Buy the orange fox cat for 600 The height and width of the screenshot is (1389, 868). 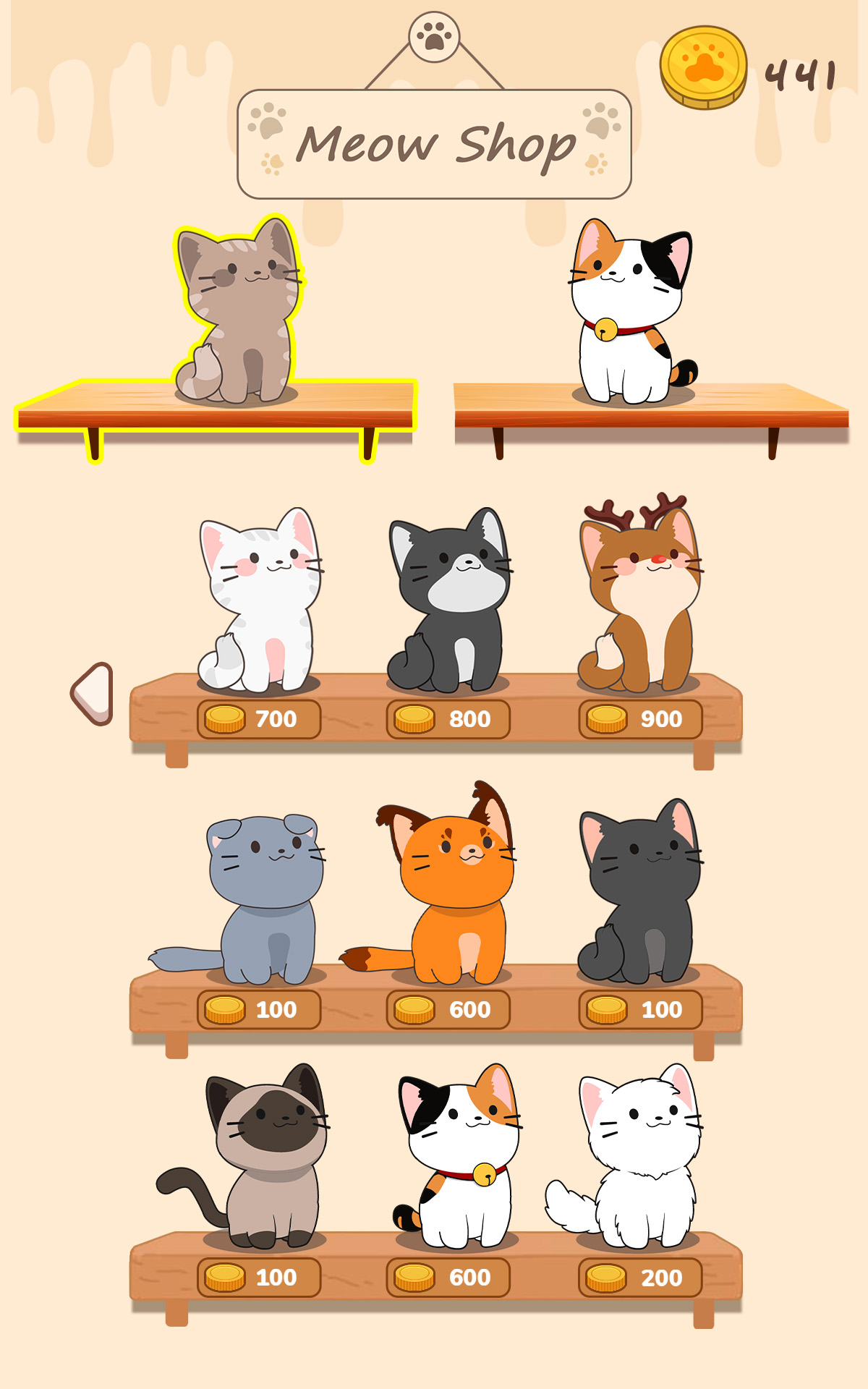click(448, 1009)
